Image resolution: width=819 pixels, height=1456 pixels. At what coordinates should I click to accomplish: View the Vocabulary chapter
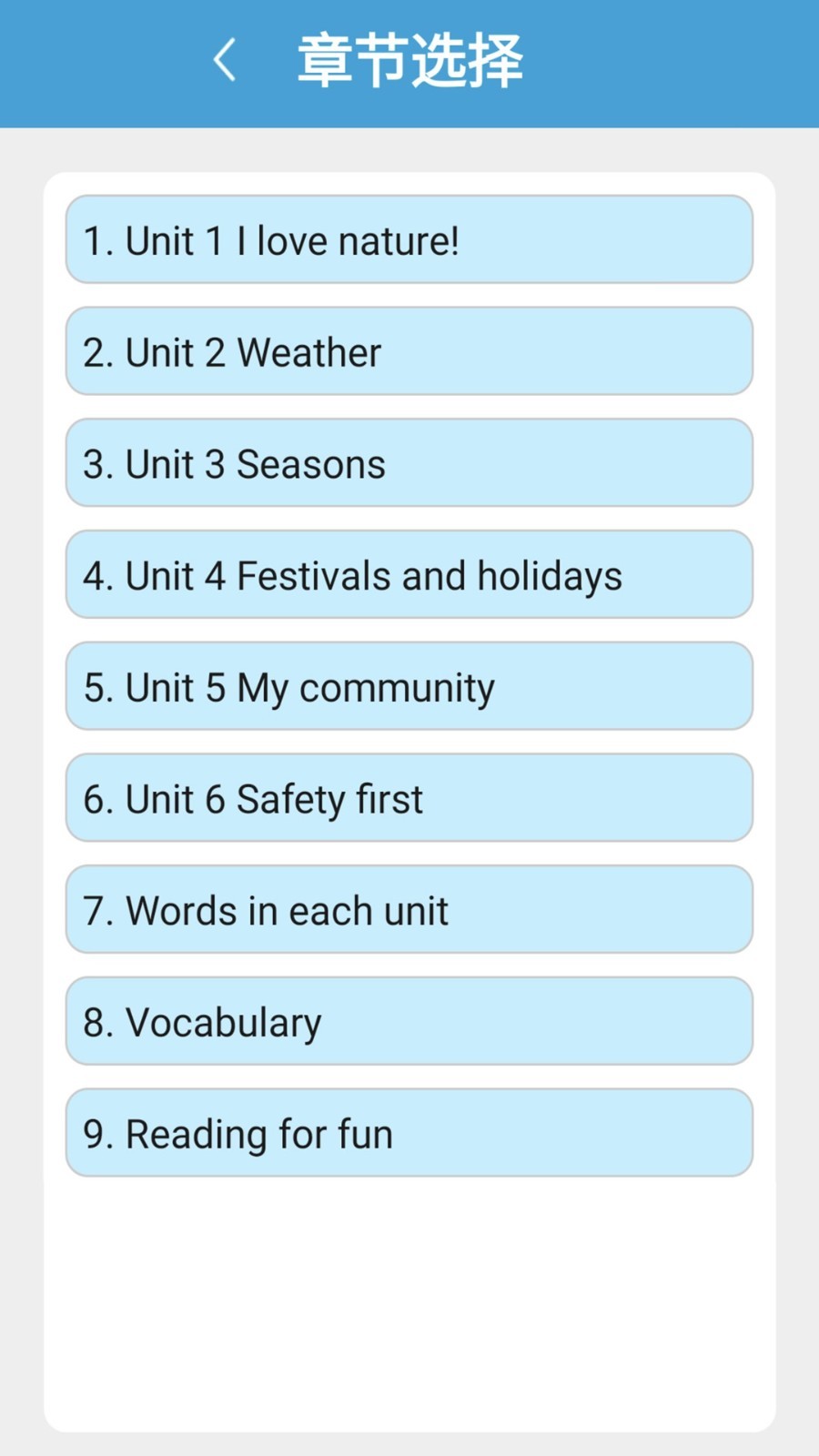[409, 1022]
